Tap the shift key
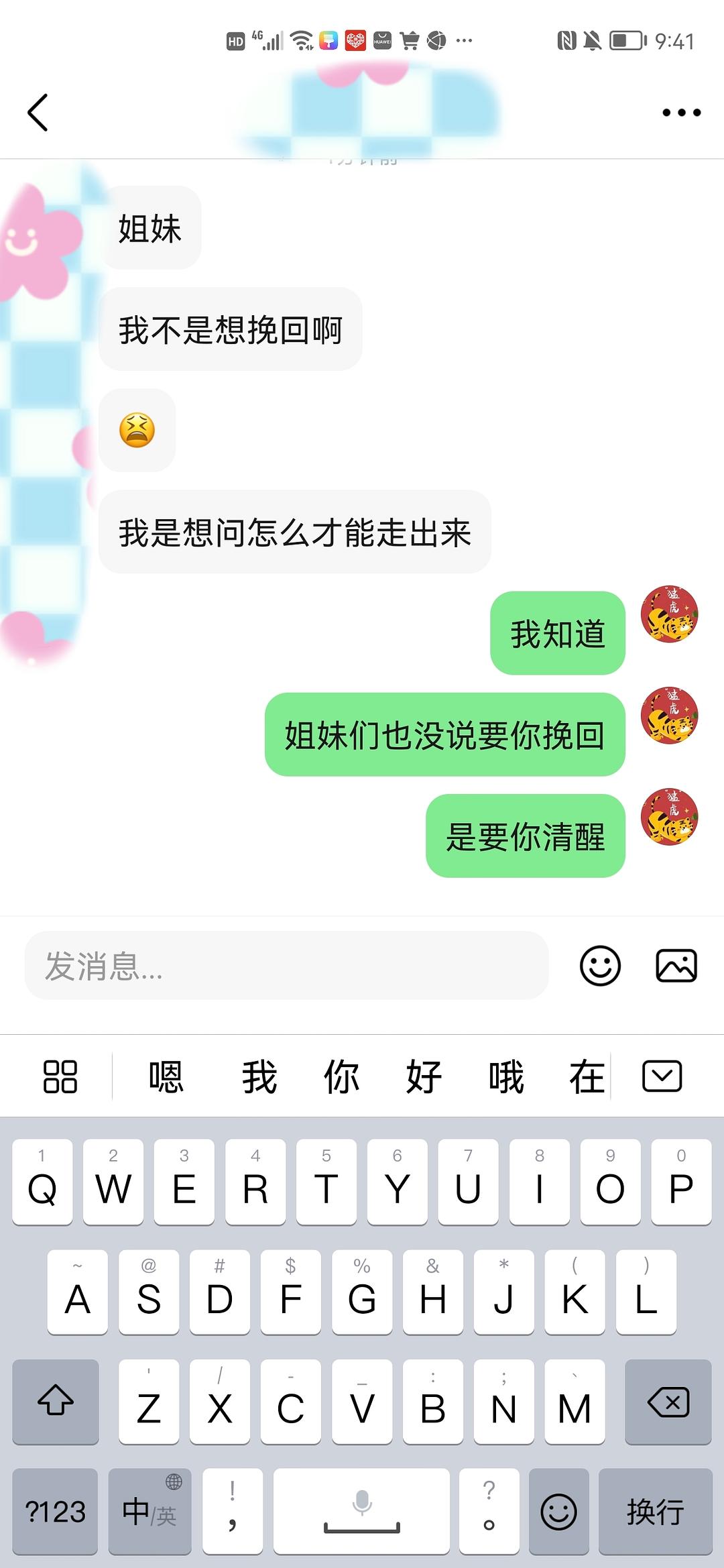 [56, 1402]
